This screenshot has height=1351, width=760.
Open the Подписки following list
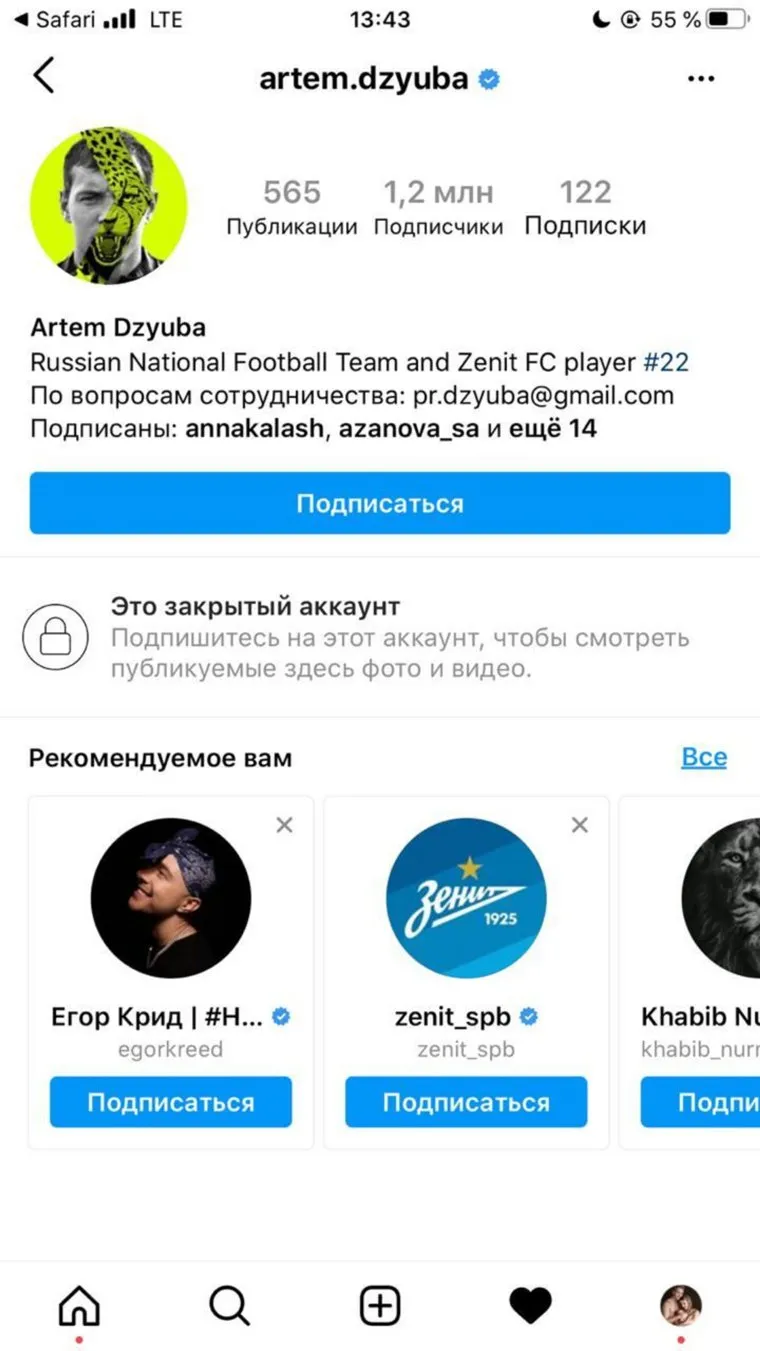[x=585, y=208]
